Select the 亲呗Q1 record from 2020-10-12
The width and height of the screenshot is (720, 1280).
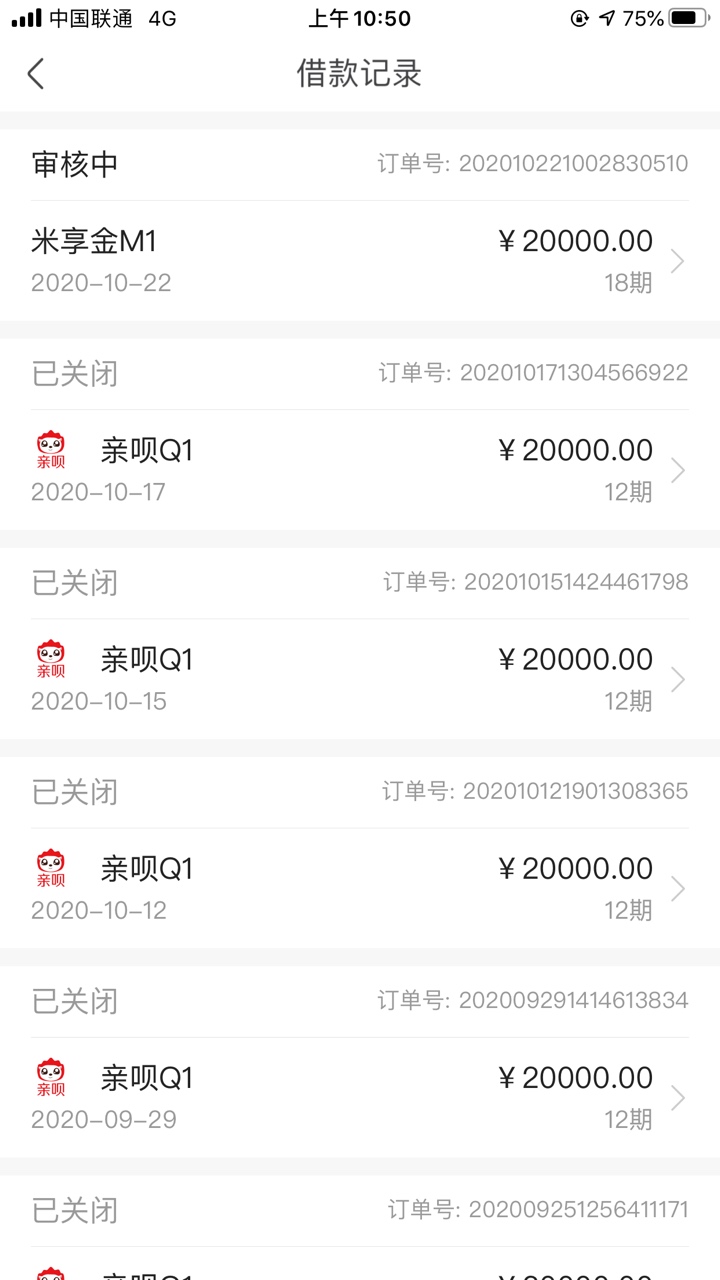(360, 888)
